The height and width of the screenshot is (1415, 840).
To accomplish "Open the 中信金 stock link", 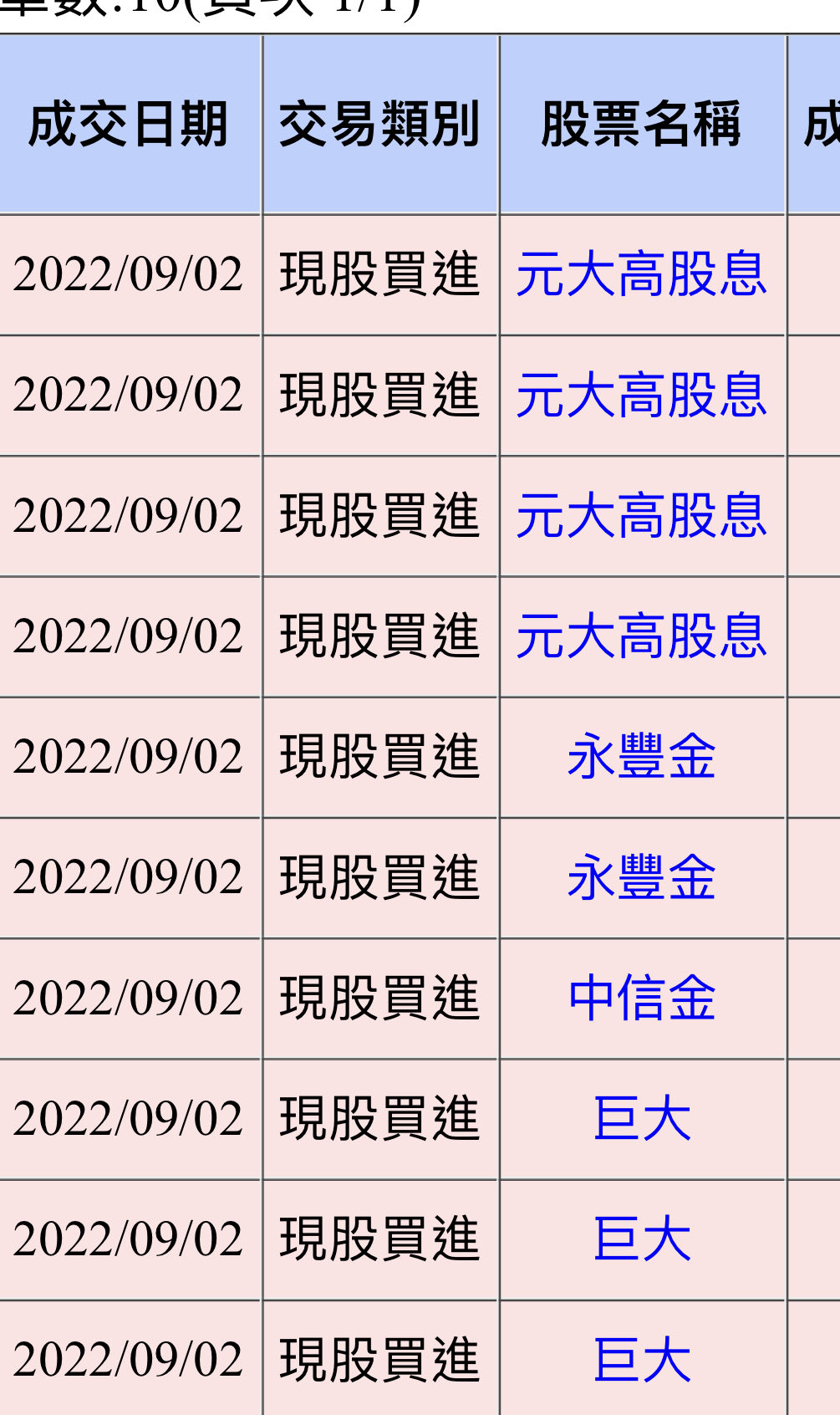I will click(x=641, y=999).
